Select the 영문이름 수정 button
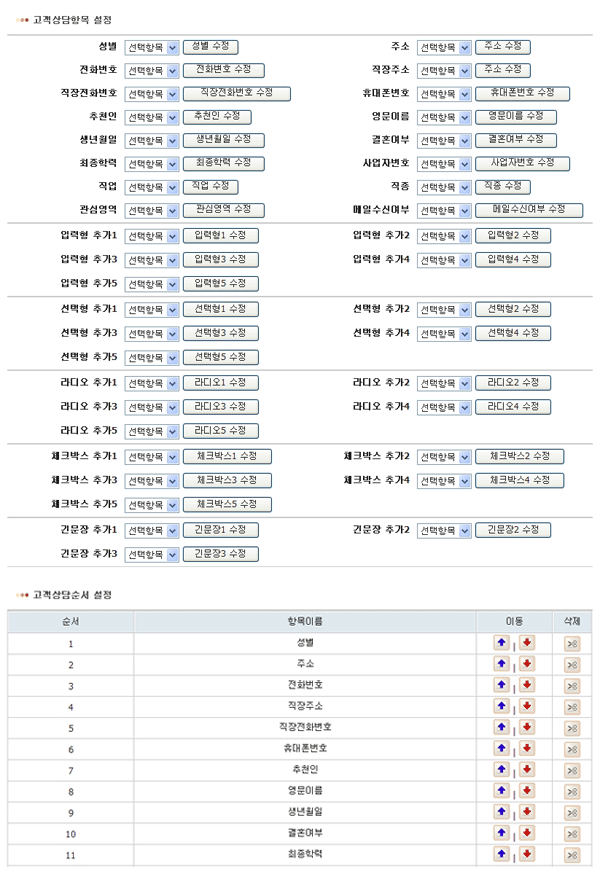Viewport: 600px width, 877px height. point(515,117)
